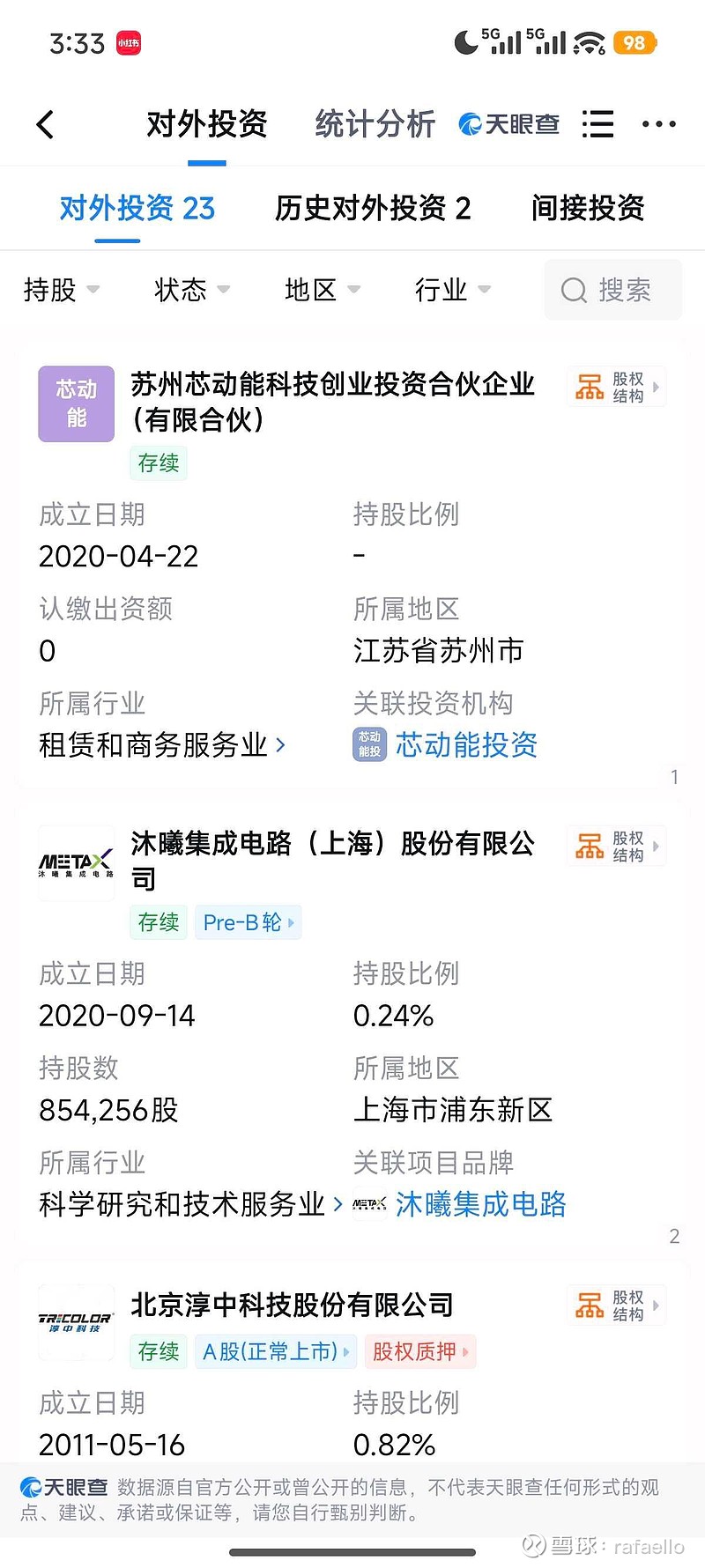Open the 苏州芯动能科技创业投资合伙企业 company card
Viewport: 705px width, 1568px height.
[332, 402]
